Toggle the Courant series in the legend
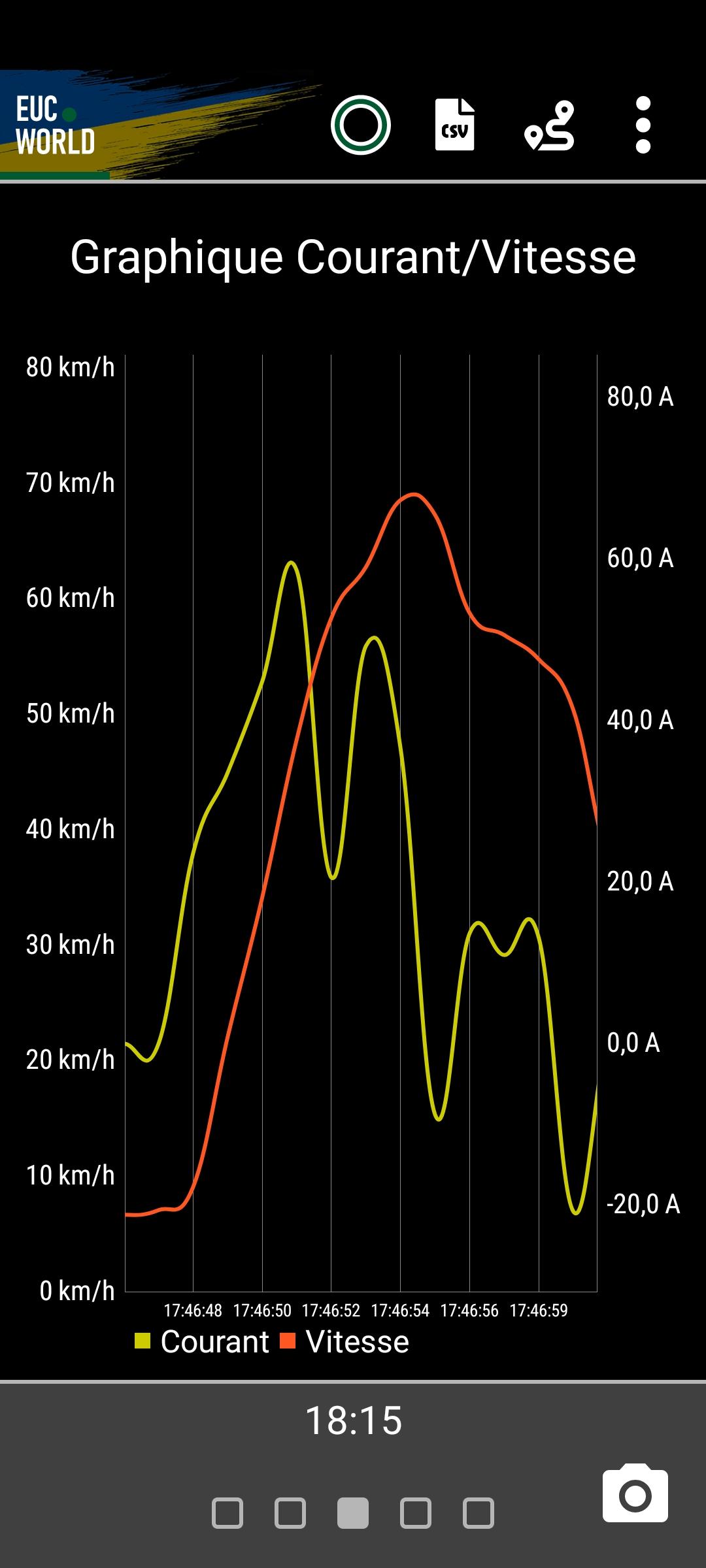 pos(202,1342)
